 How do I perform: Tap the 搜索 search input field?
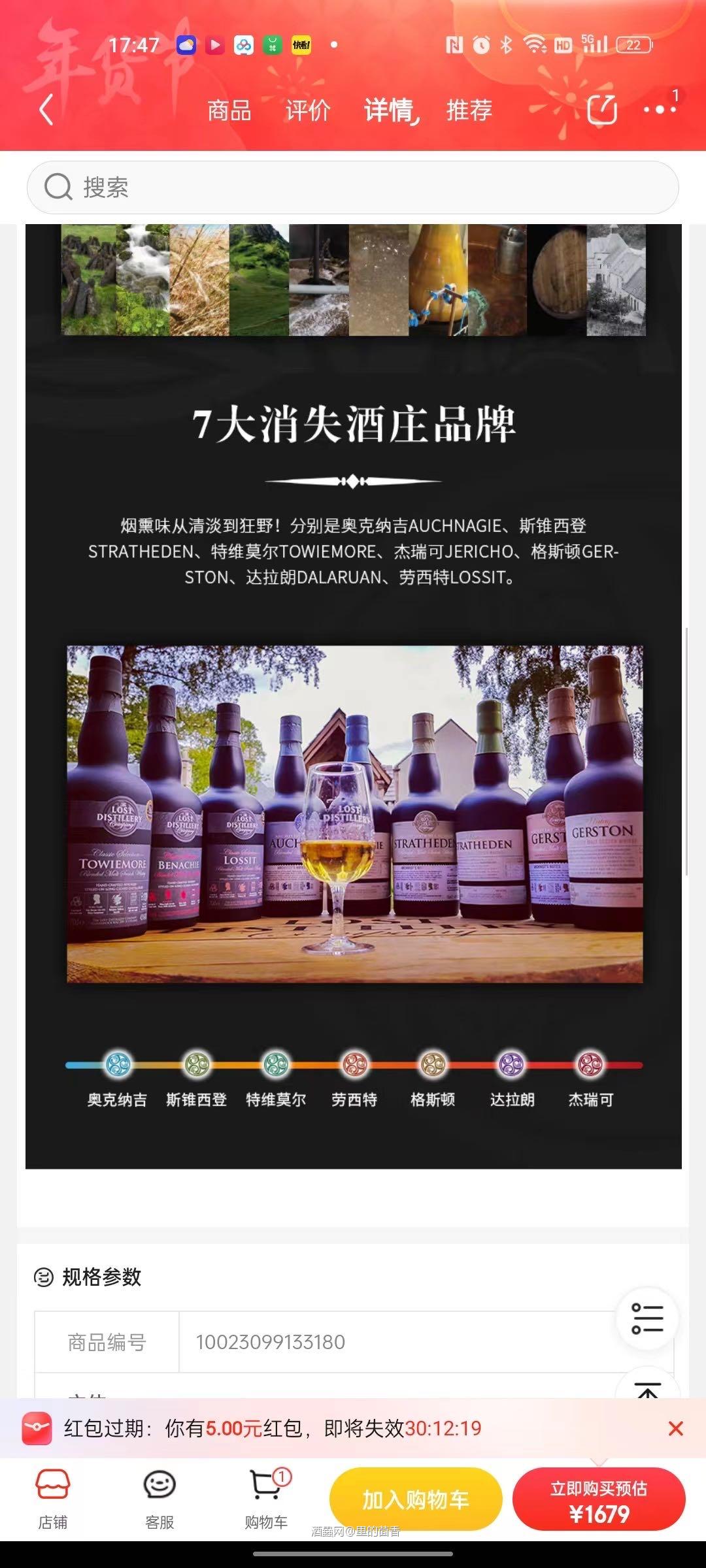353,188
